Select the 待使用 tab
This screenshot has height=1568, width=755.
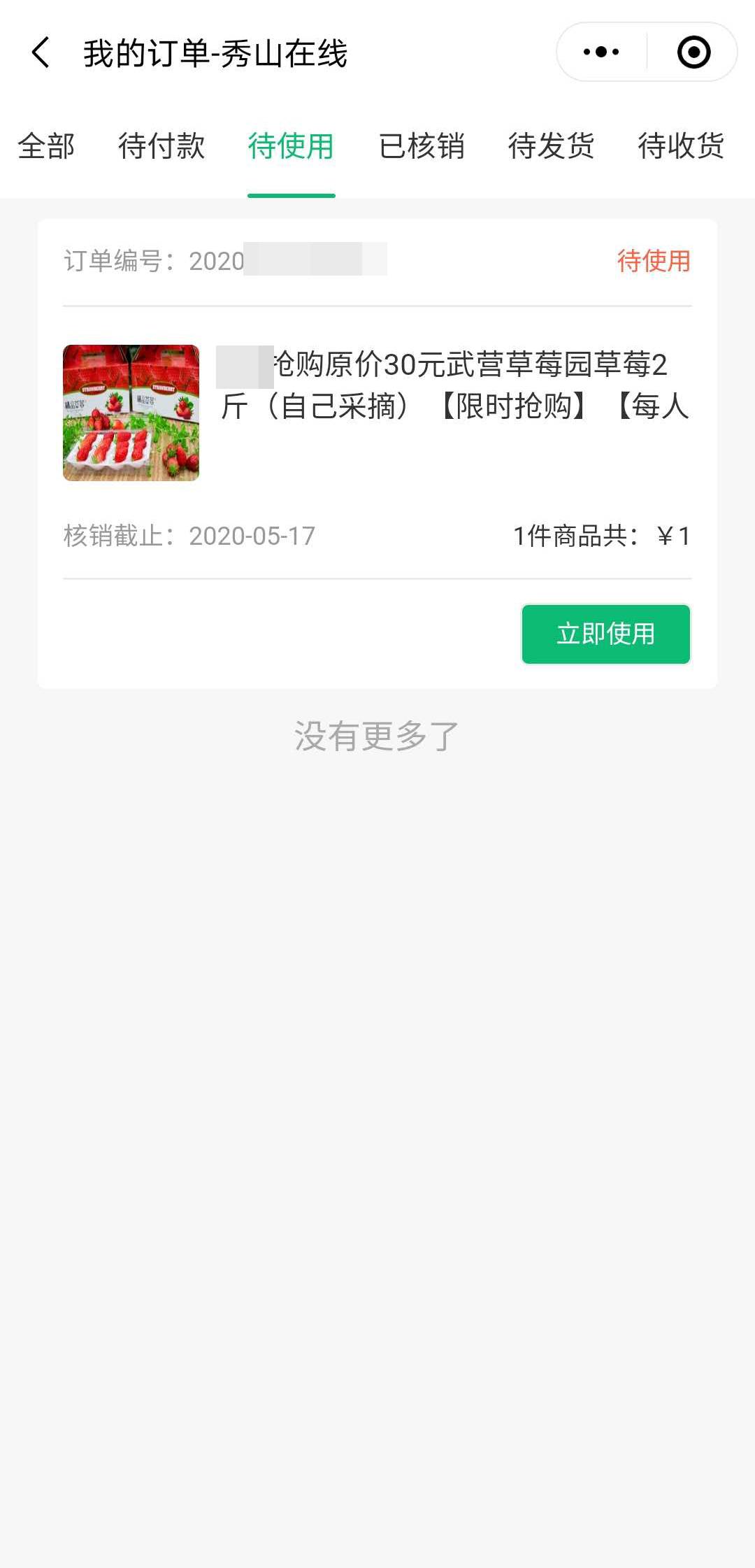point(292,146)
